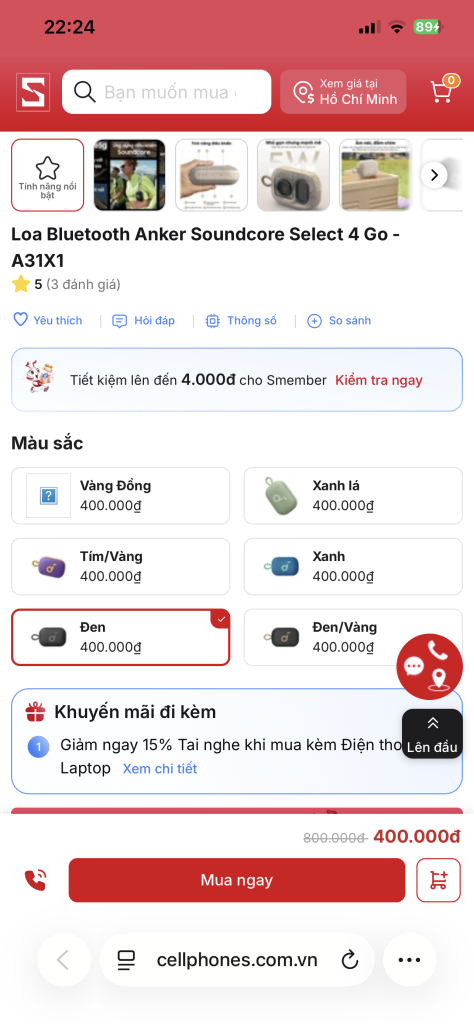Tap the Kiểm tra ngay link
Image resolution: width=474 pixels, height=1024 pixels.
(379, 380)
